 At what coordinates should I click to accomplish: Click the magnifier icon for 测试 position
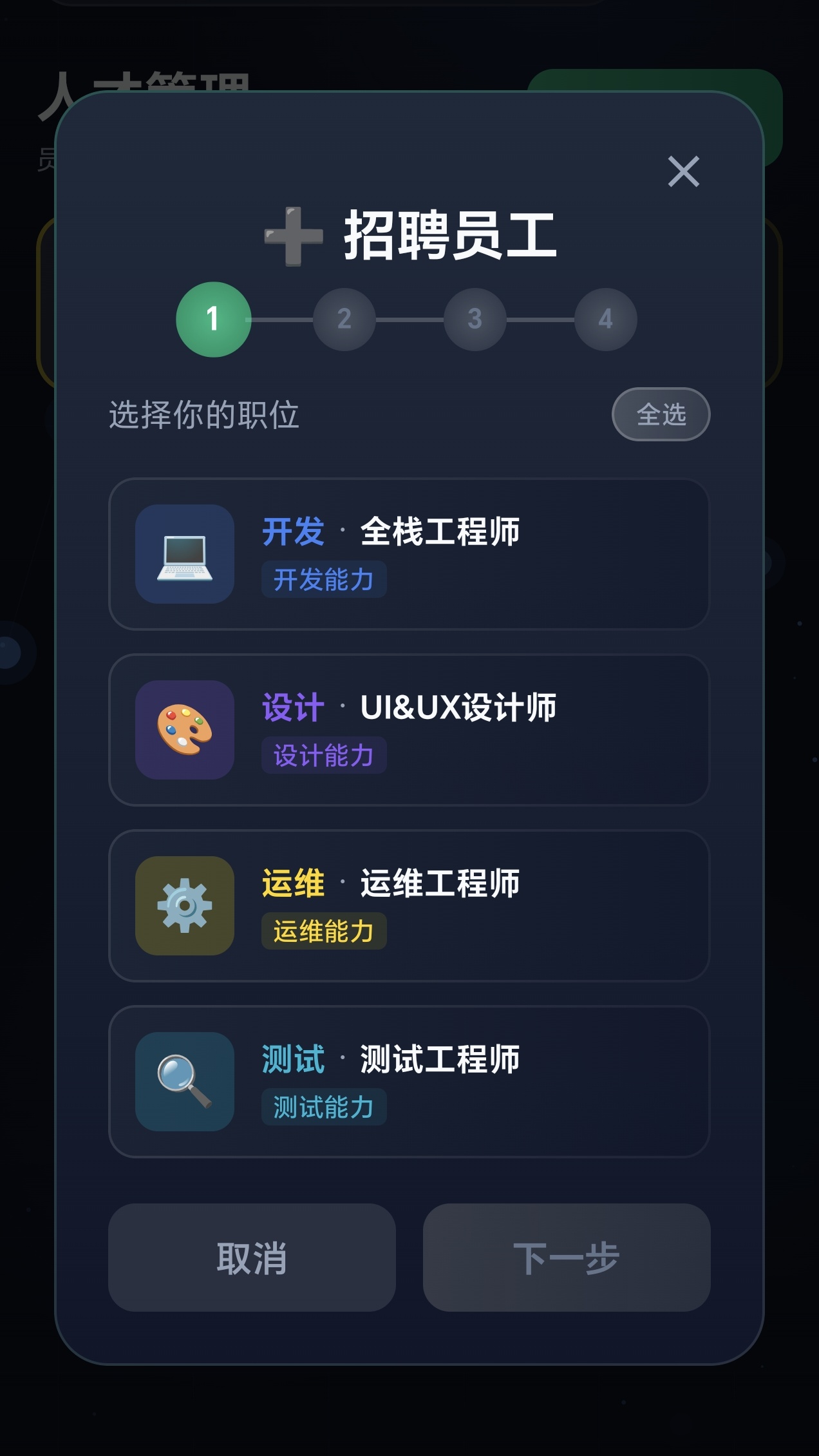click(184, 1080)
